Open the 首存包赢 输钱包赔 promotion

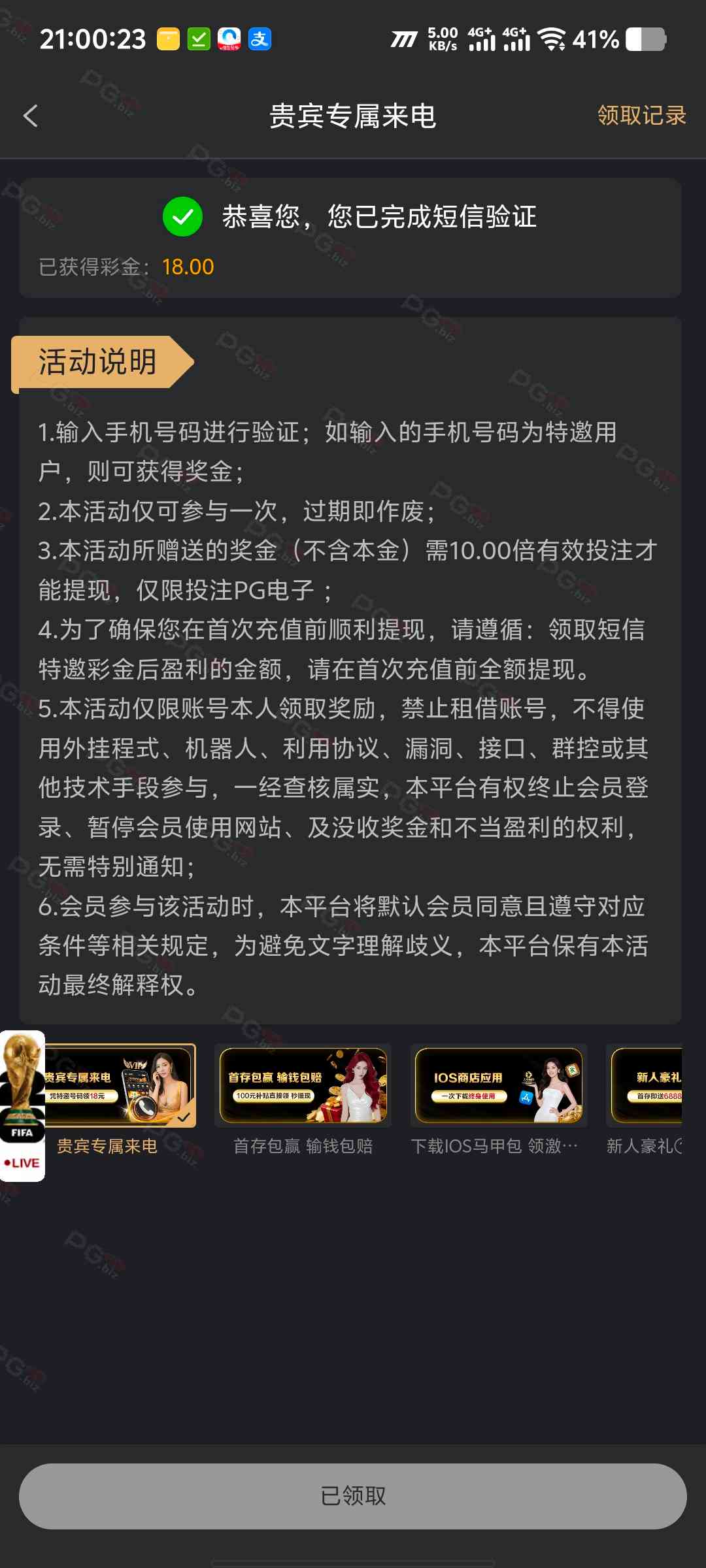click(303, 1086)
